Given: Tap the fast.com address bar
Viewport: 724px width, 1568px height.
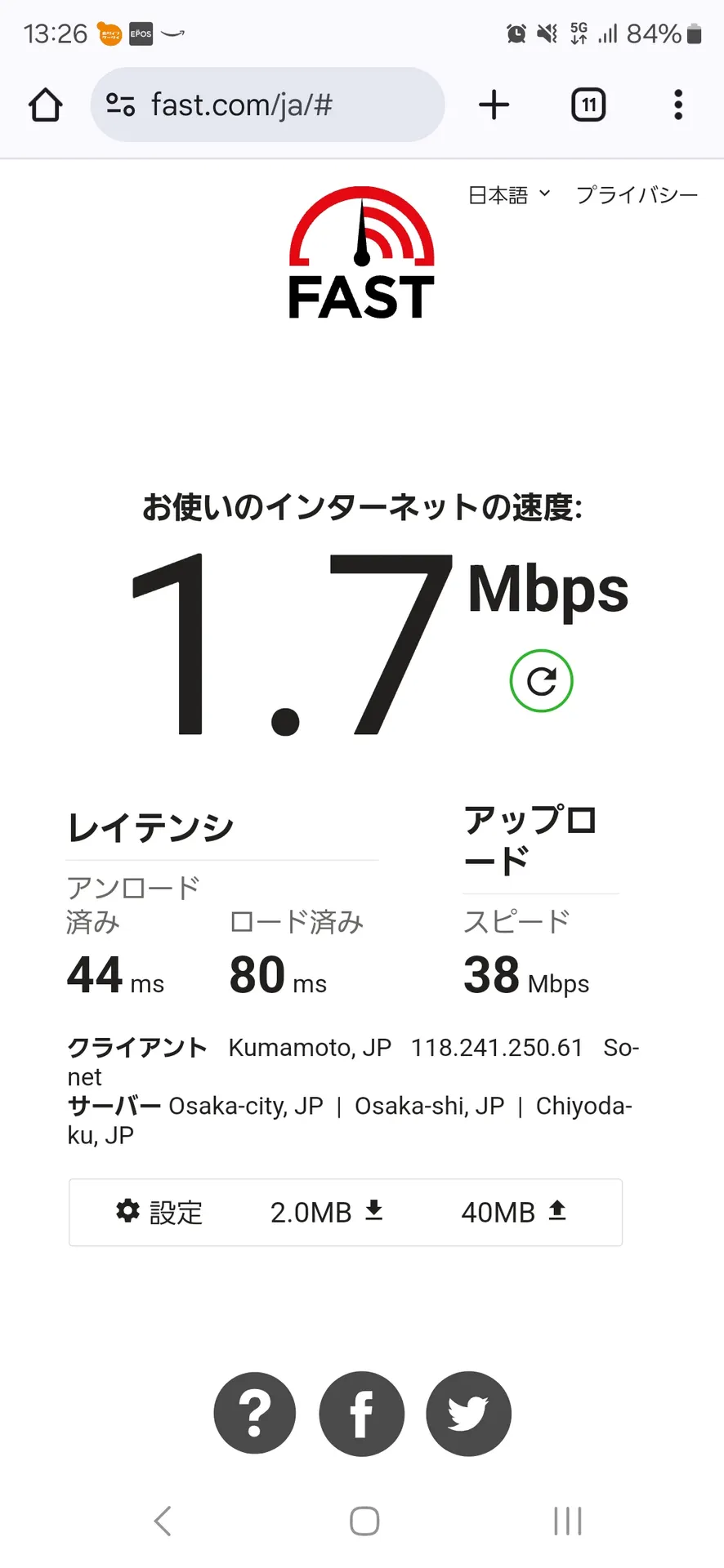Looking at the screenshot, I should 268,105.
